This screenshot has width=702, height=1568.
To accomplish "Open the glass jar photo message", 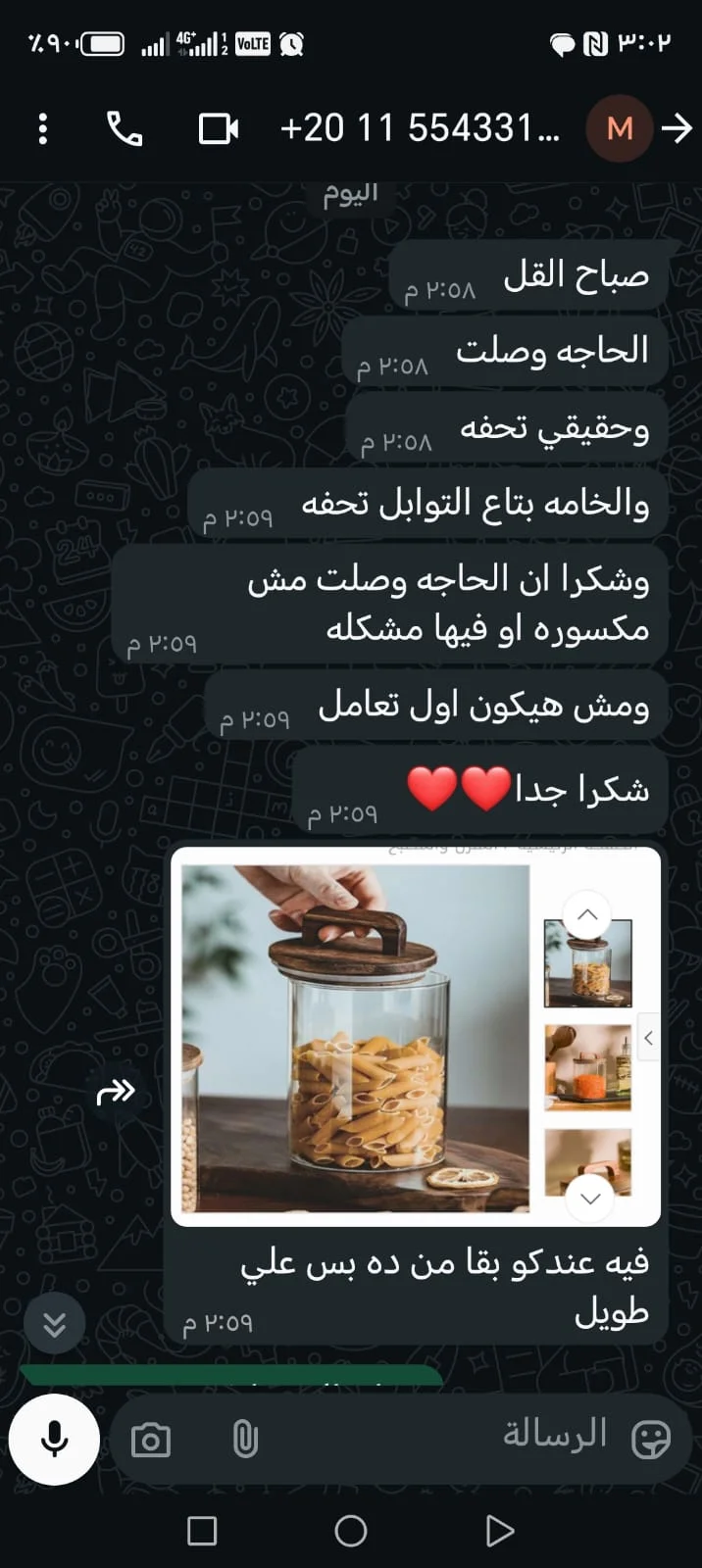I will tap(415, 1037).
